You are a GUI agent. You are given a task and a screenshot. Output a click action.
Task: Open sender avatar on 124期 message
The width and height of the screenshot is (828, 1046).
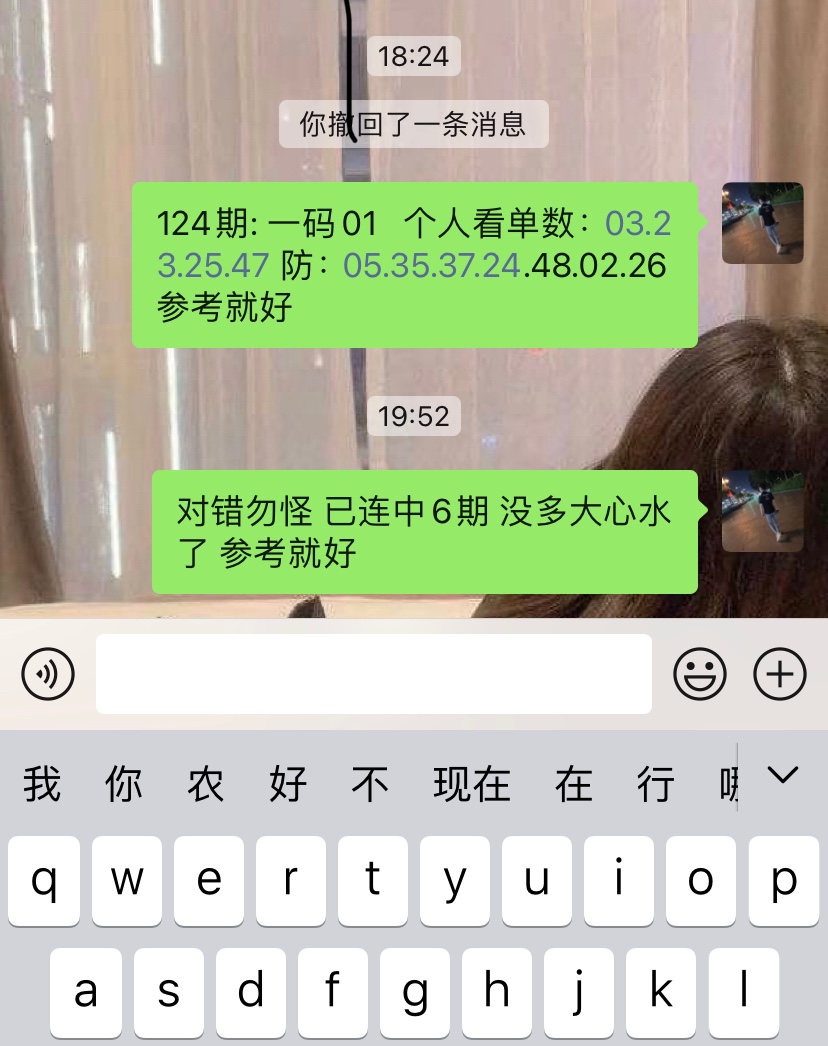point(762,223)
